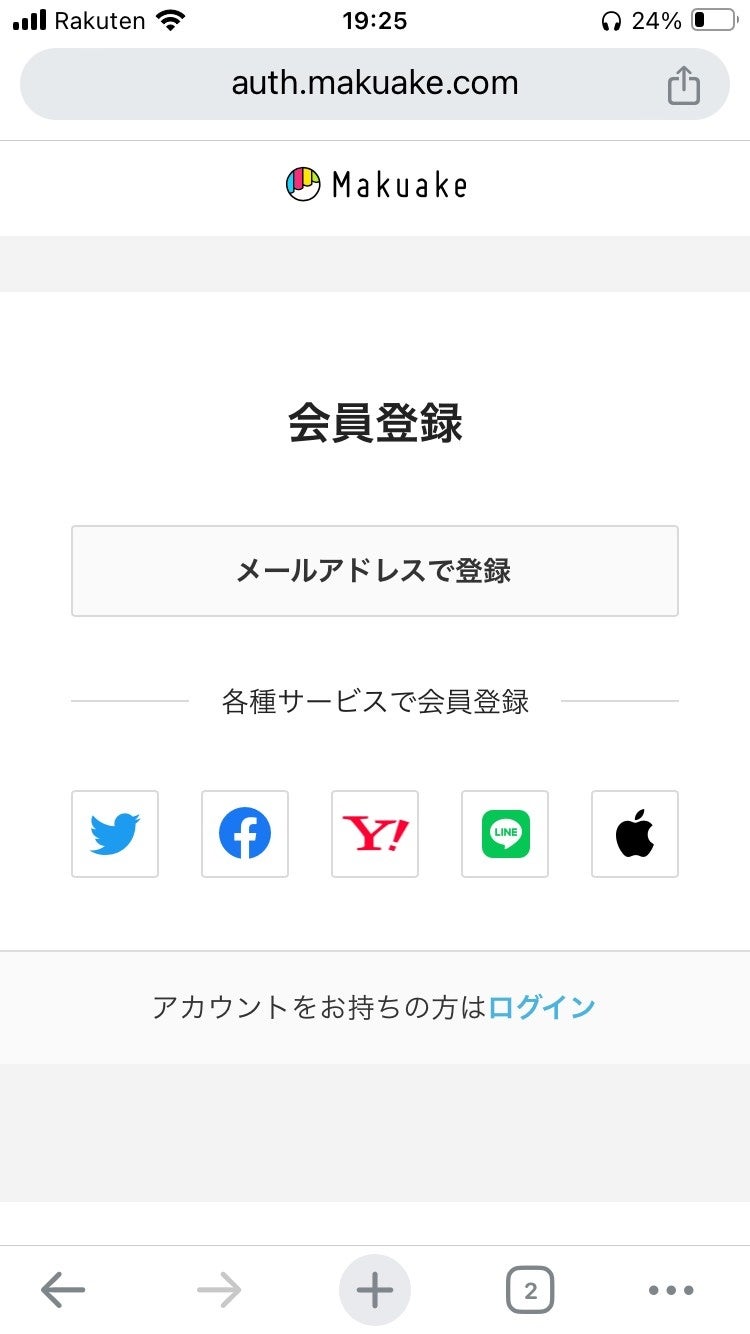Register using Facebook account
This screenshot has width=750, height=1334.
tap(245, 834)
